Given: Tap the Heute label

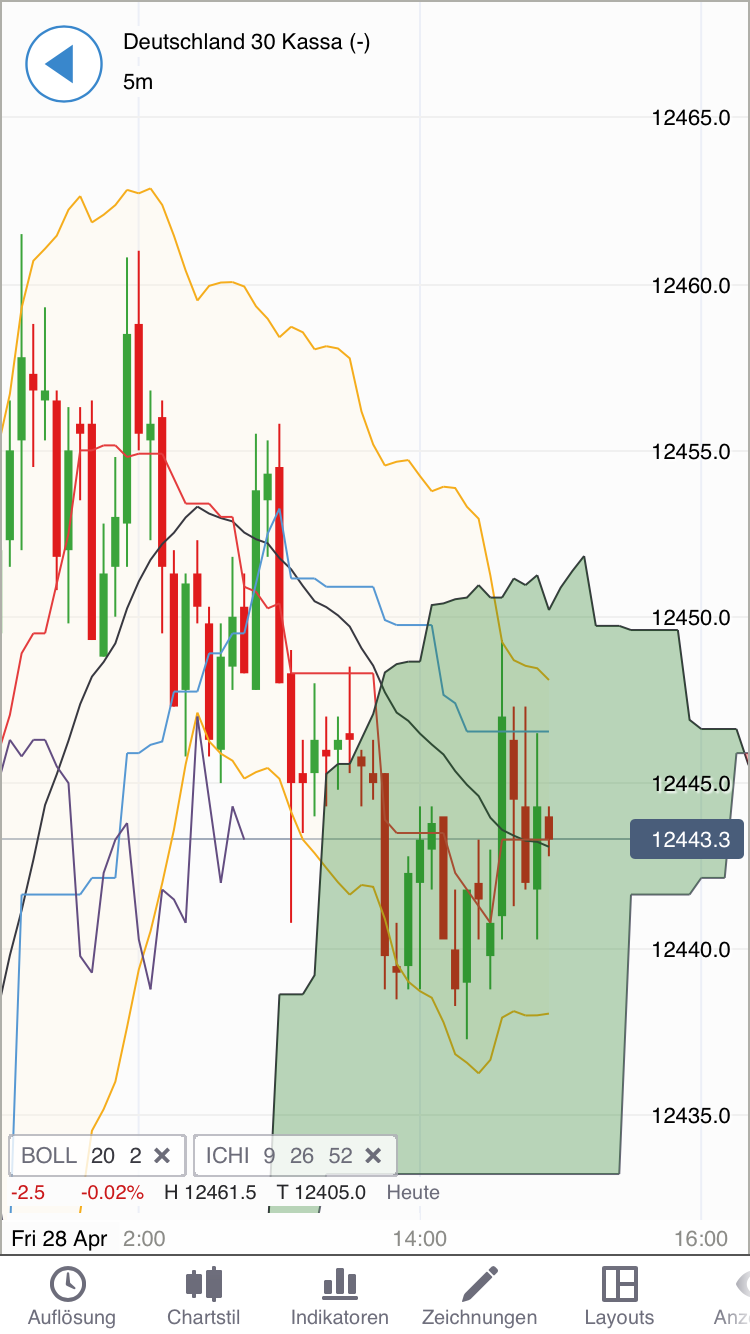Looking at the screenshot, I should tap(412, 1192).
